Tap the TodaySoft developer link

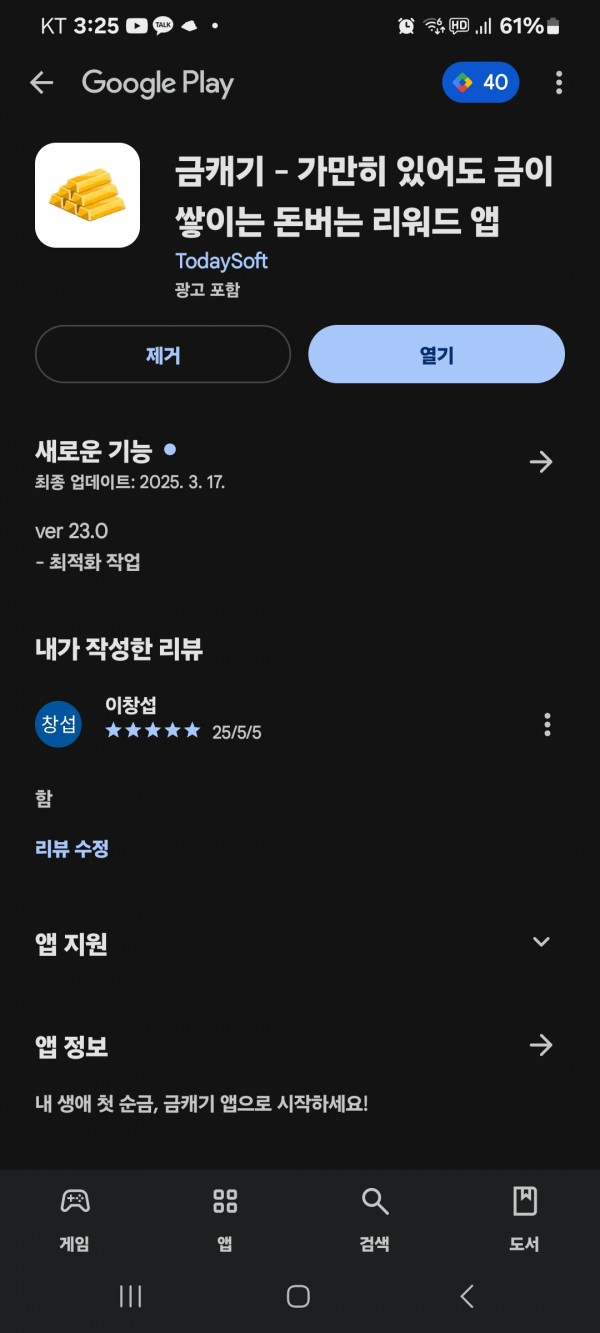(x=221, y=261)
